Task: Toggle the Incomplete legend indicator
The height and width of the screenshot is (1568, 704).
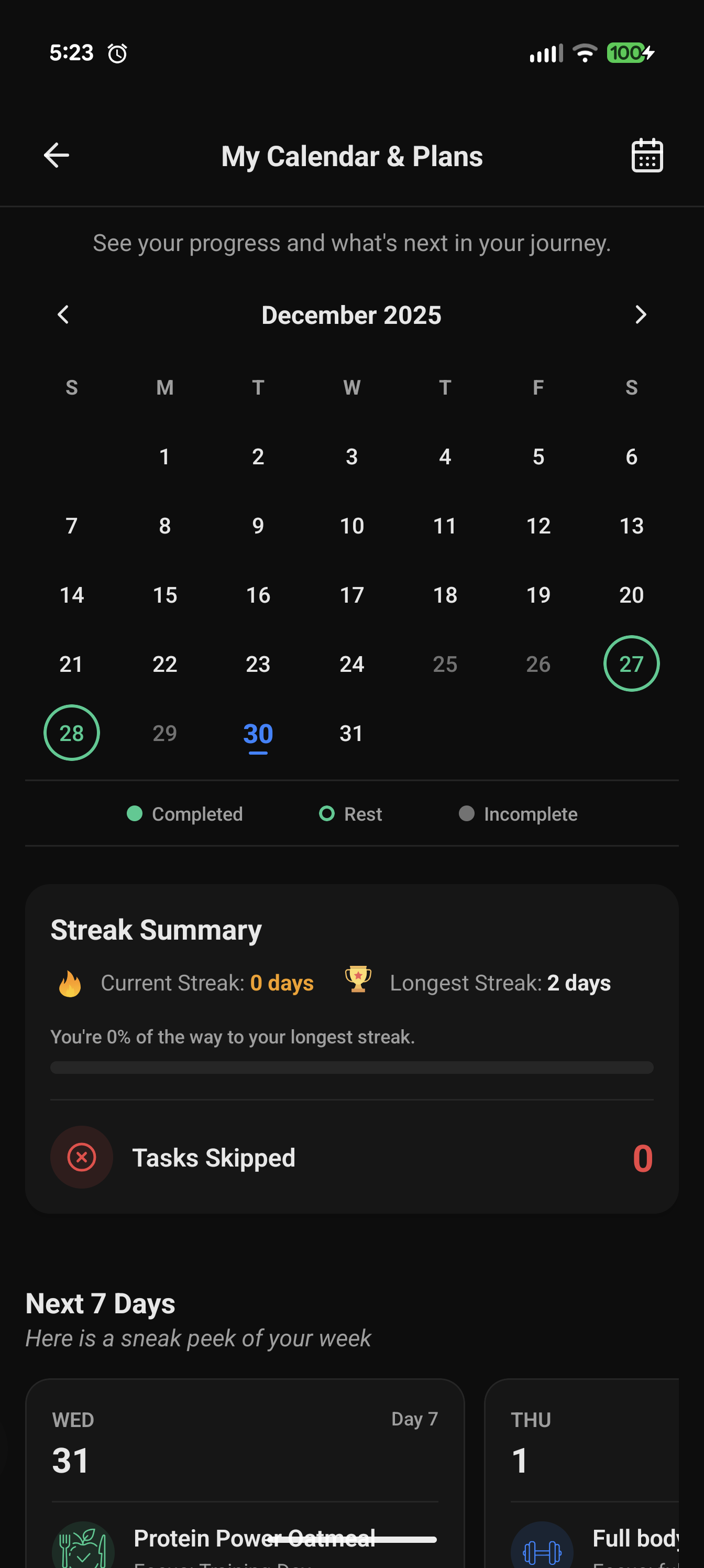Action: (x=467, y=814)
